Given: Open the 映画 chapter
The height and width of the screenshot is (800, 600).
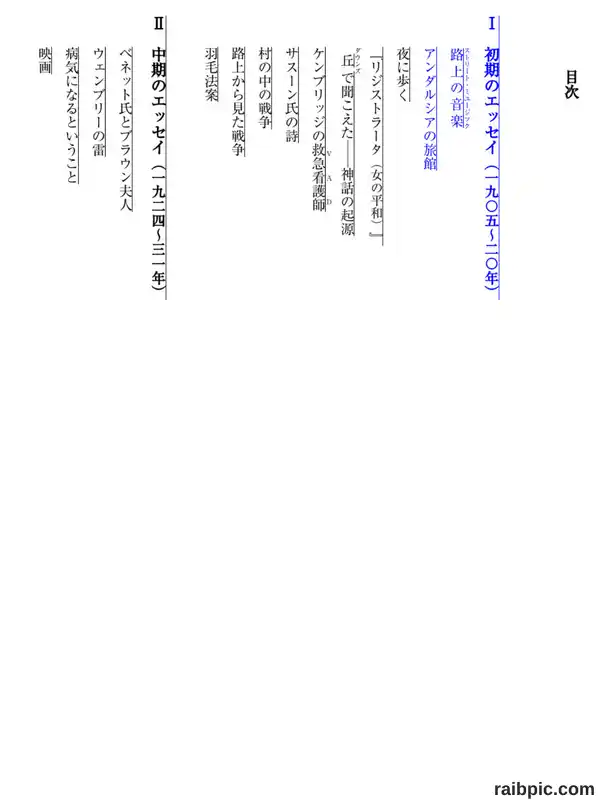Looking at the screenshot, I should 45,60.
